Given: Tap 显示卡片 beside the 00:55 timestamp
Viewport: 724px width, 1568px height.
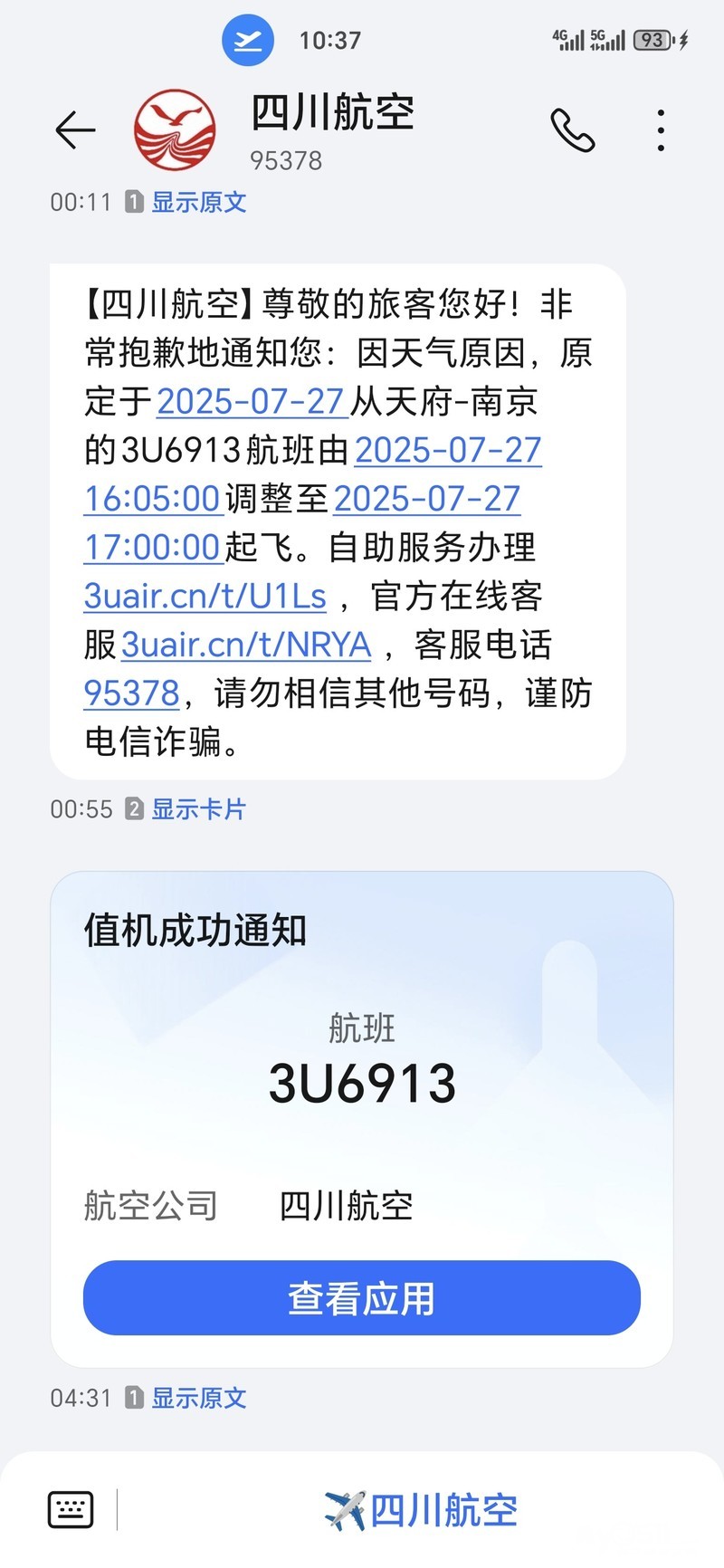Looking at the screenshot, I should click(198, 808).
